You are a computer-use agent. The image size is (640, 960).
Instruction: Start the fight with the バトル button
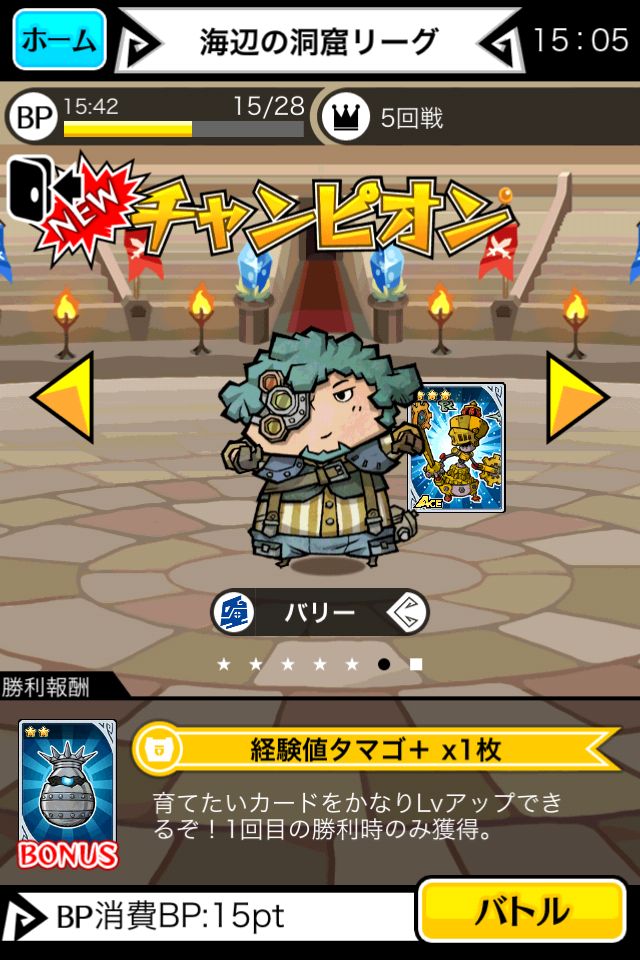(522, 911)
